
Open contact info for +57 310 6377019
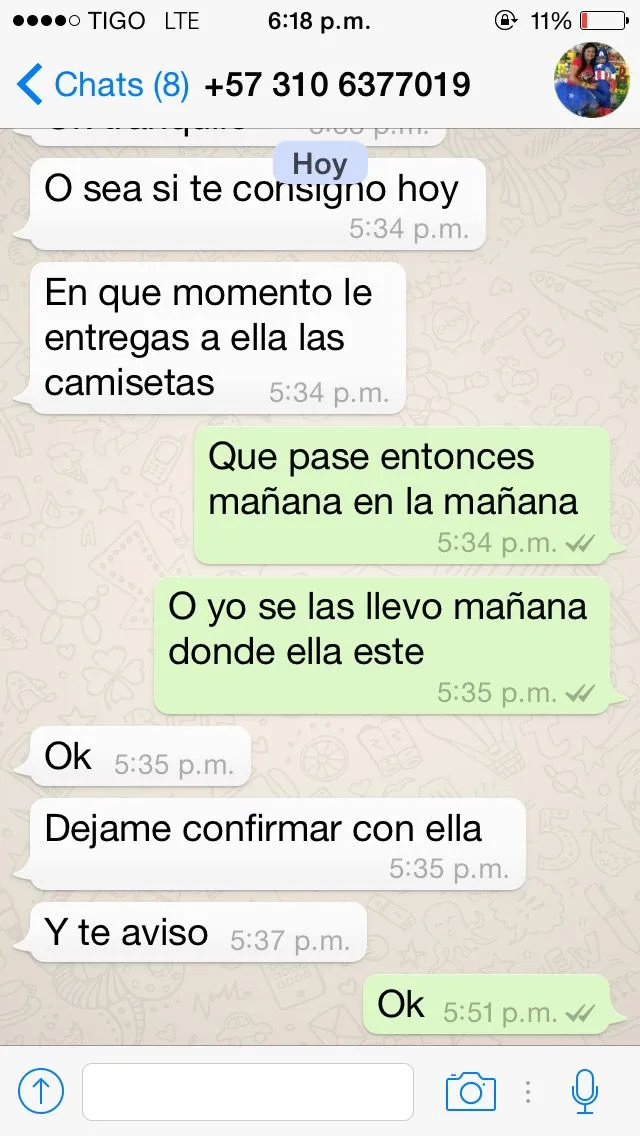coord(337,84)
